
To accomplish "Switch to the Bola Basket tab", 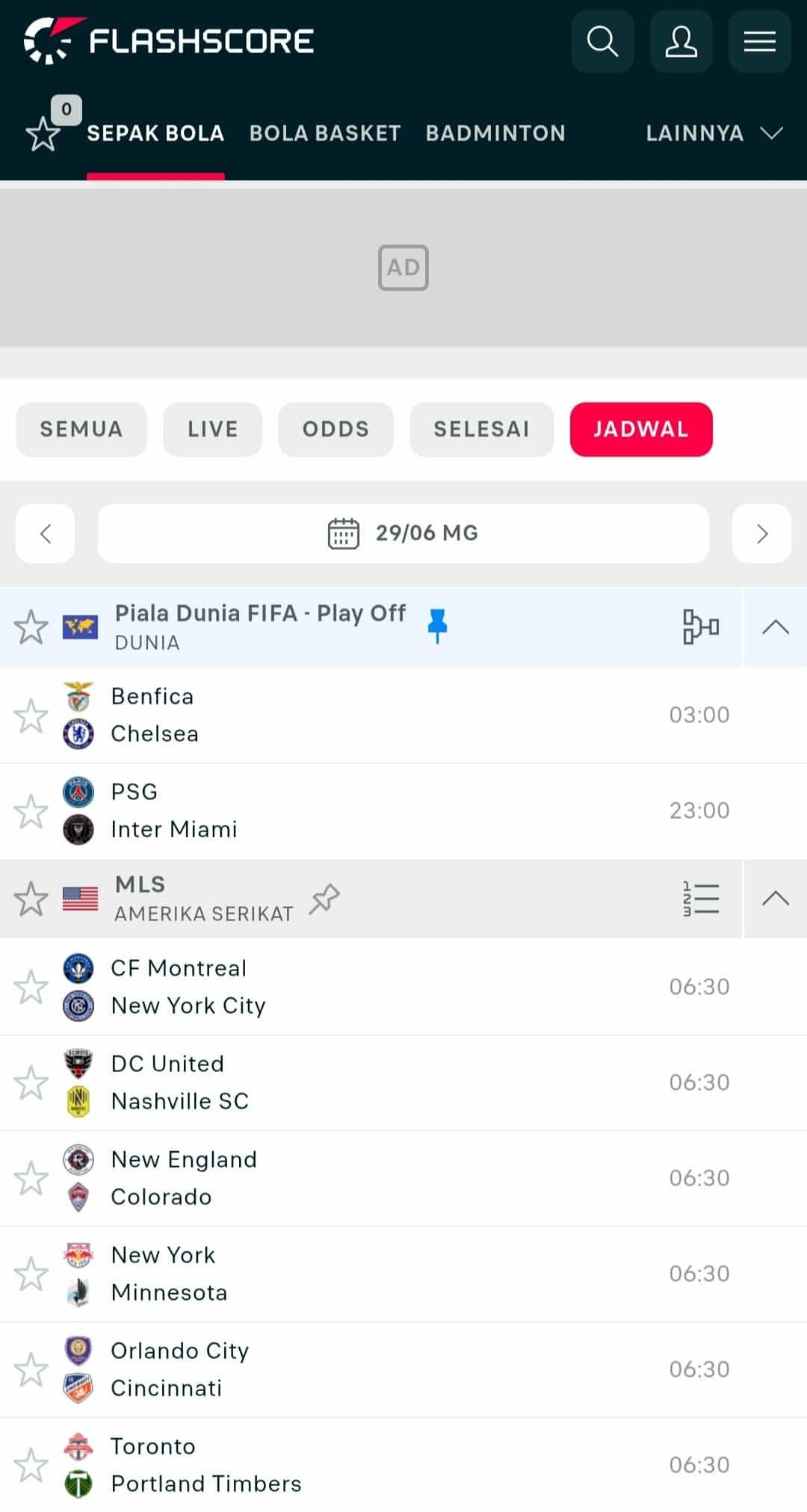I will pyautogui.click(x=325, y=133).
